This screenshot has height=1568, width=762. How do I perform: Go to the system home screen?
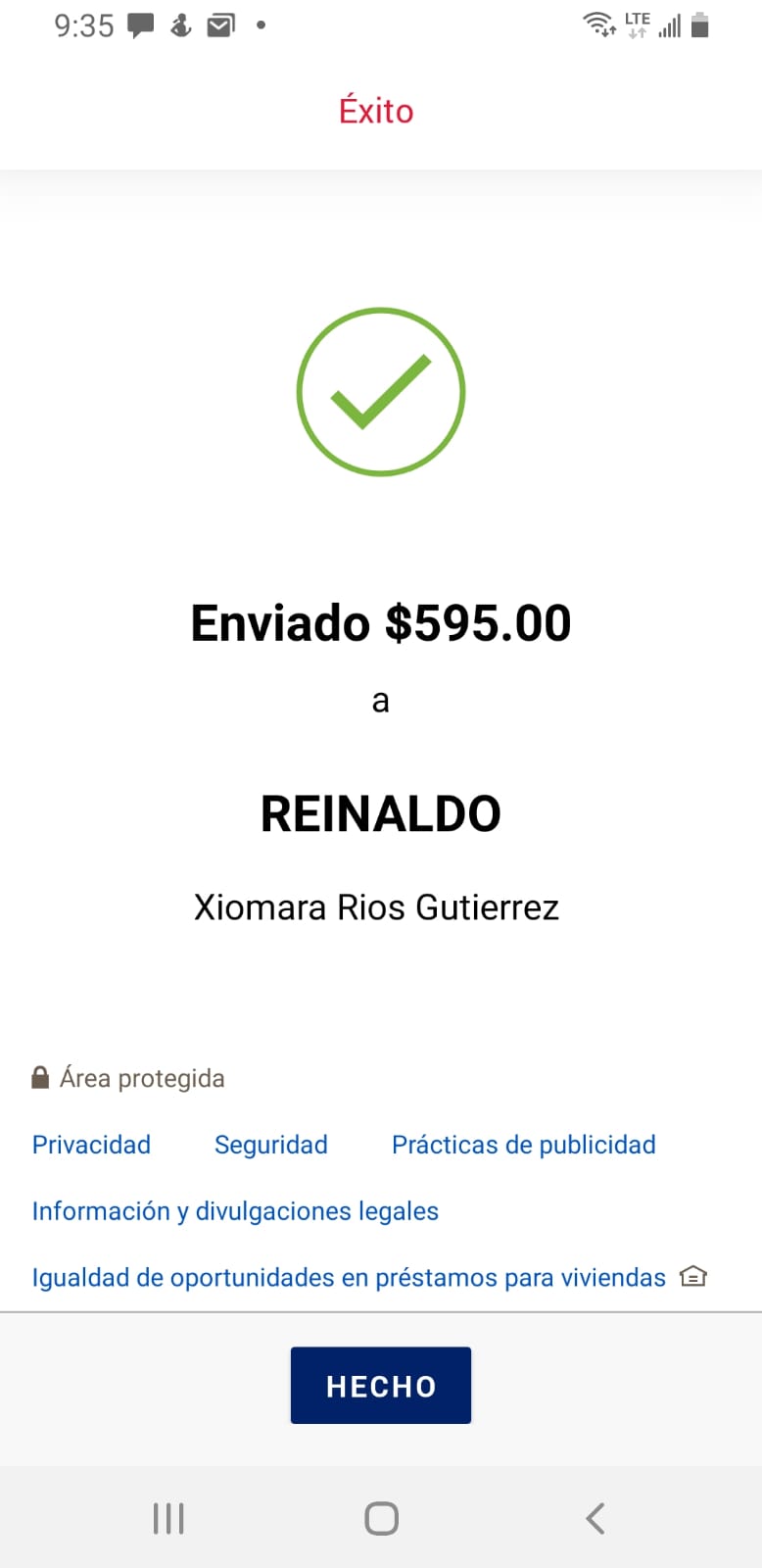tap(381, 1518)
